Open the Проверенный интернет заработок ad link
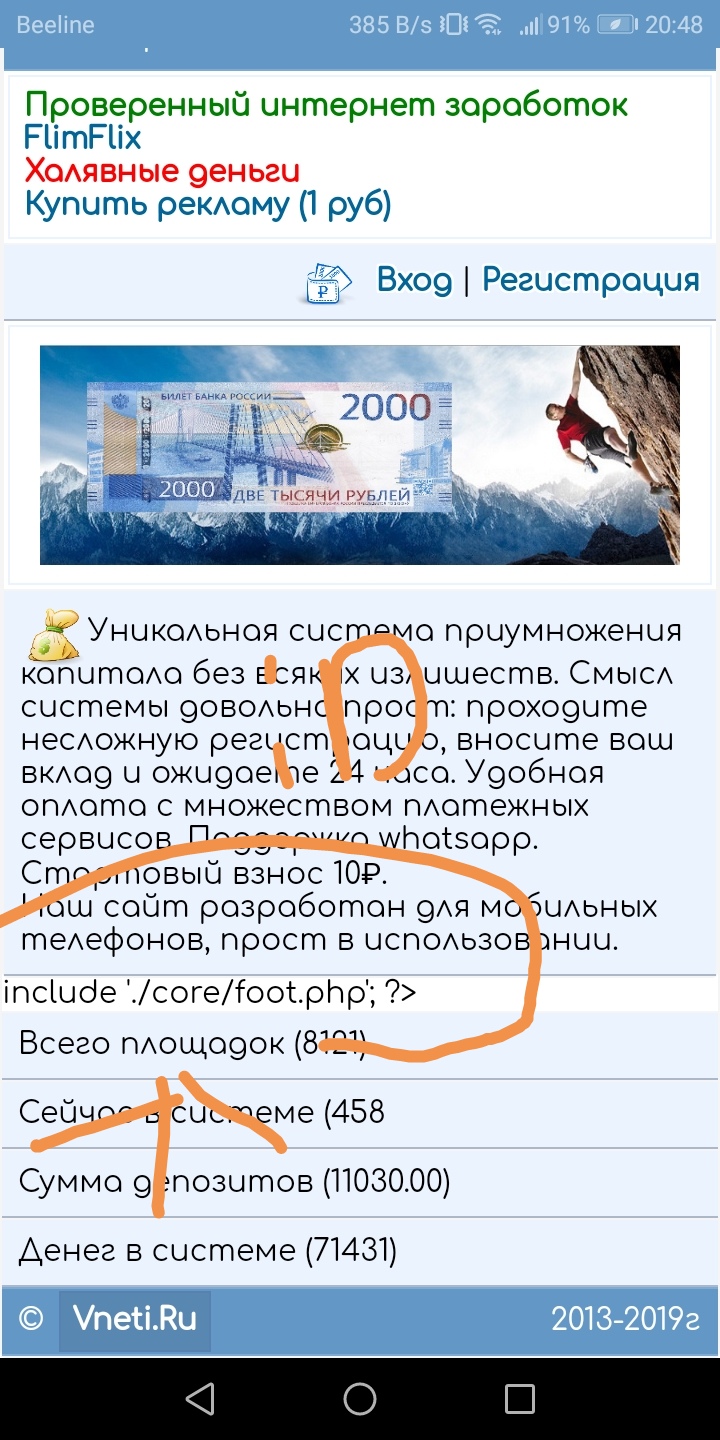The image size is (720, 1440). pos(326,104)
